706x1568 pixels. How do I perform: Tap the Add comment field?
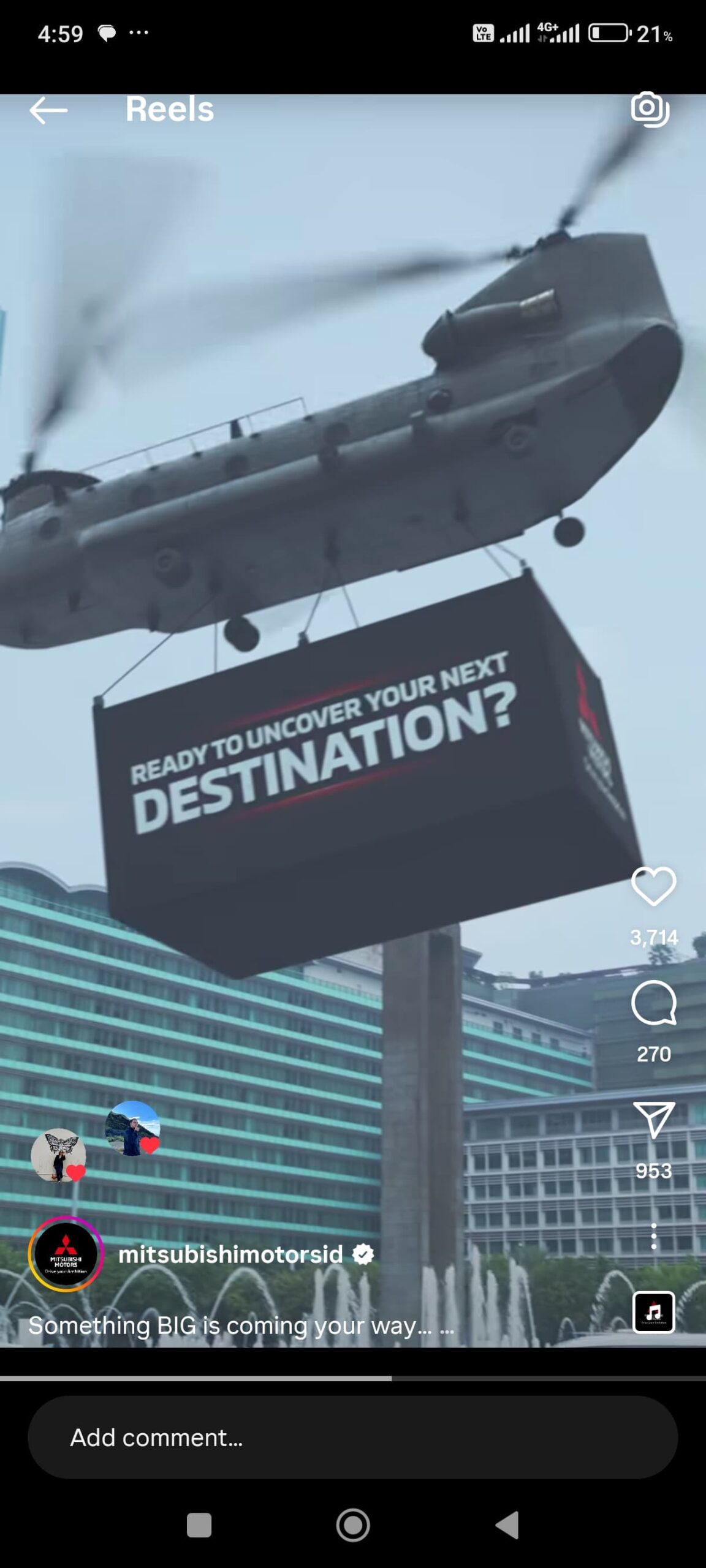(x=352, y=1437)
